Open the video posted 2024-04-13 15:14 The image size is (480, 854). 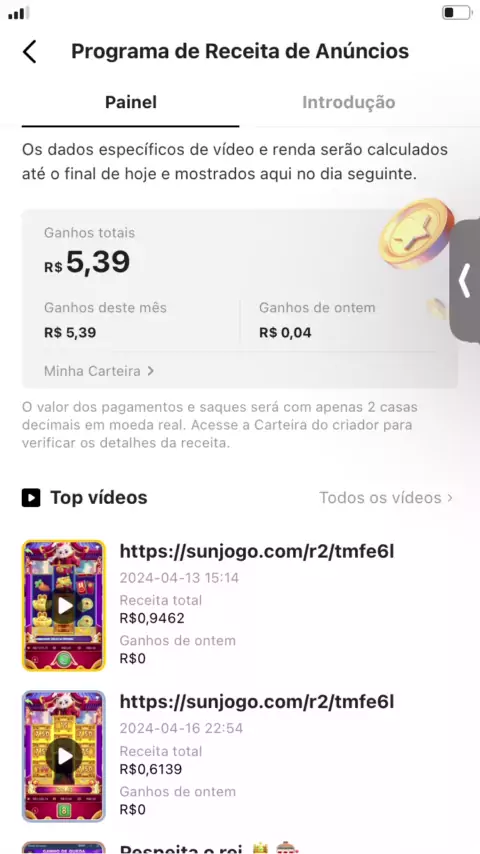[x=64, y=605]
